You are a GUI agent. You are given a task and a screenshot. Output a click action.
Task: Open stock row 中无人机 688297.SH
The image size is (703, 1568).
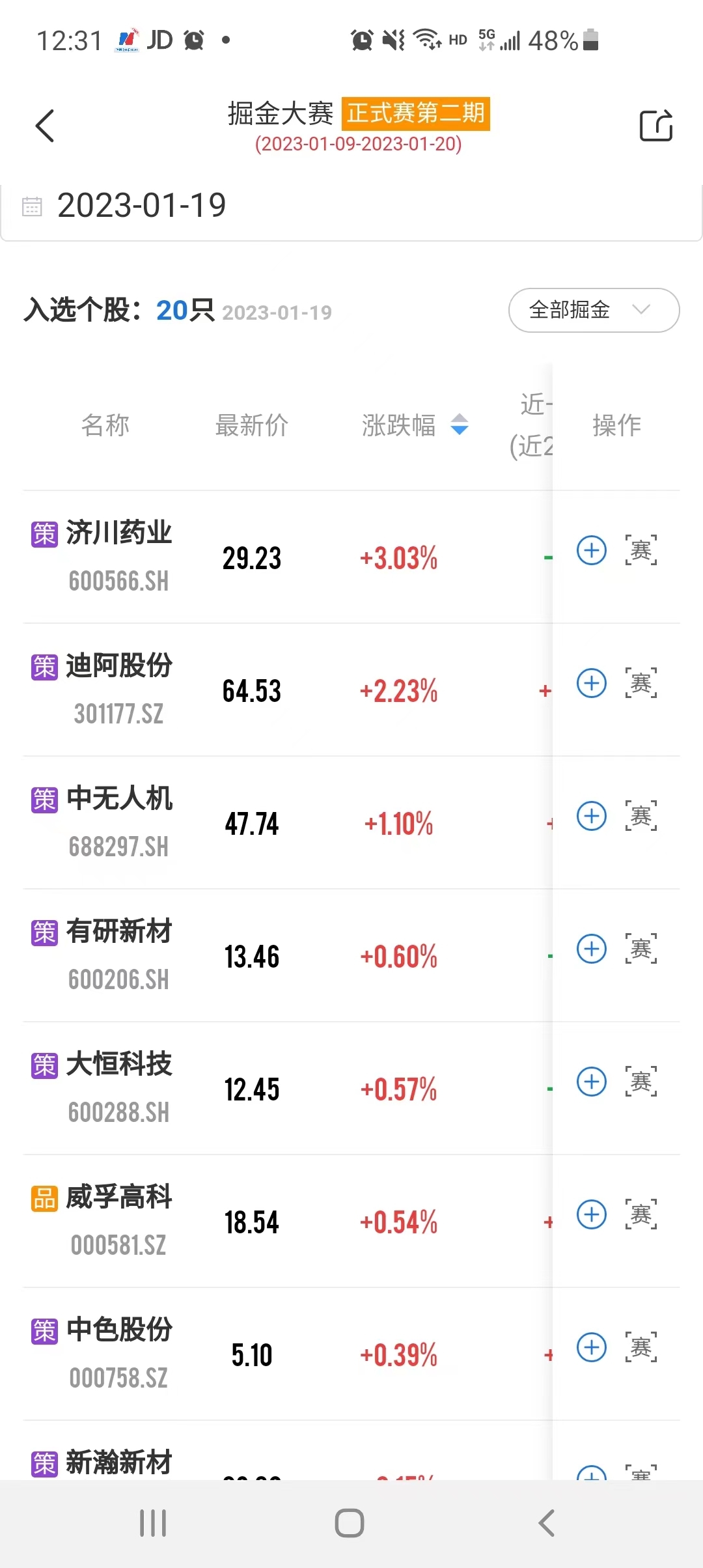[351, 823]
